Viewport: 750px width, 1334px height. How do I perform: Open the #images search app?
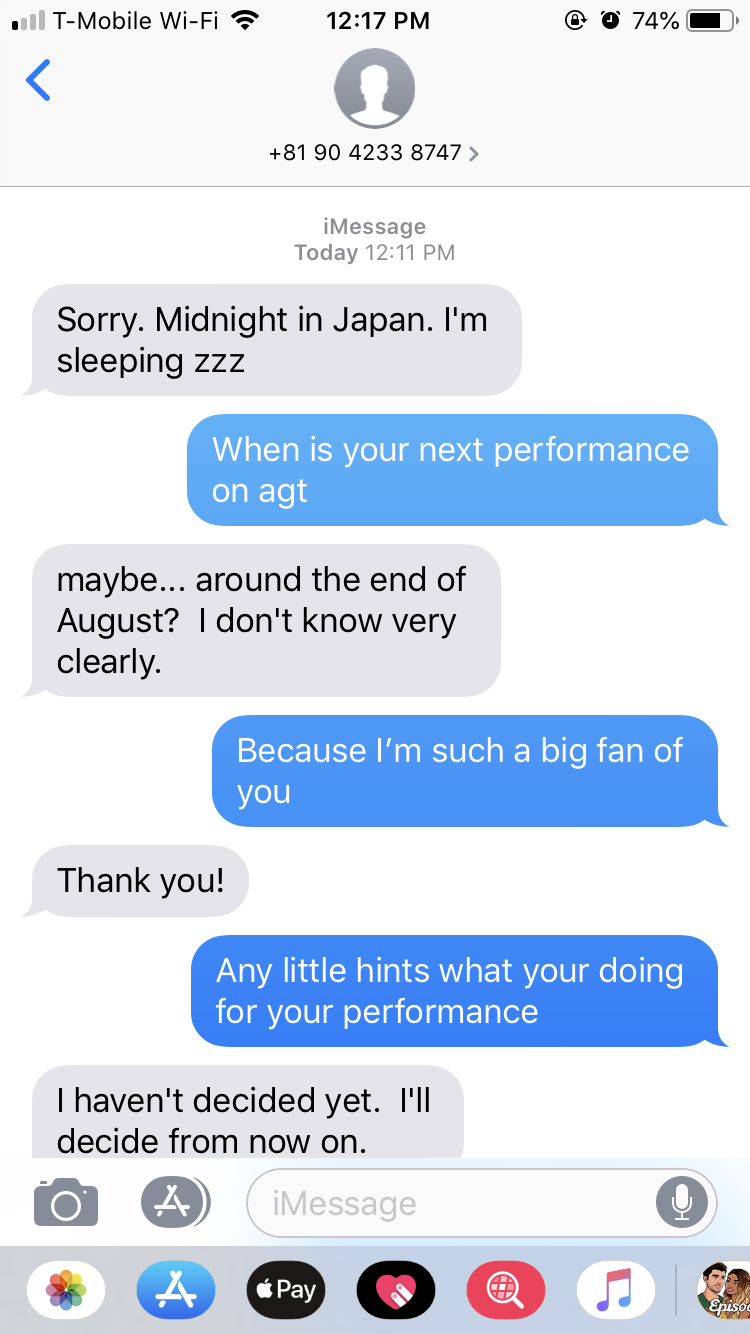click(x=506, y=1290)
